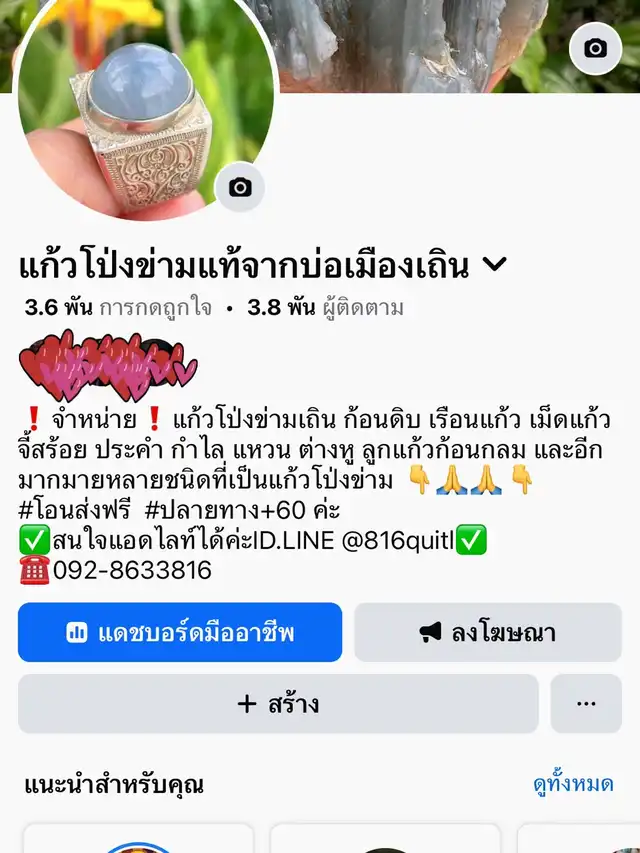Expand the page name dropdown chevron
This screenshot has height=853, width=640.
point(495,265)
